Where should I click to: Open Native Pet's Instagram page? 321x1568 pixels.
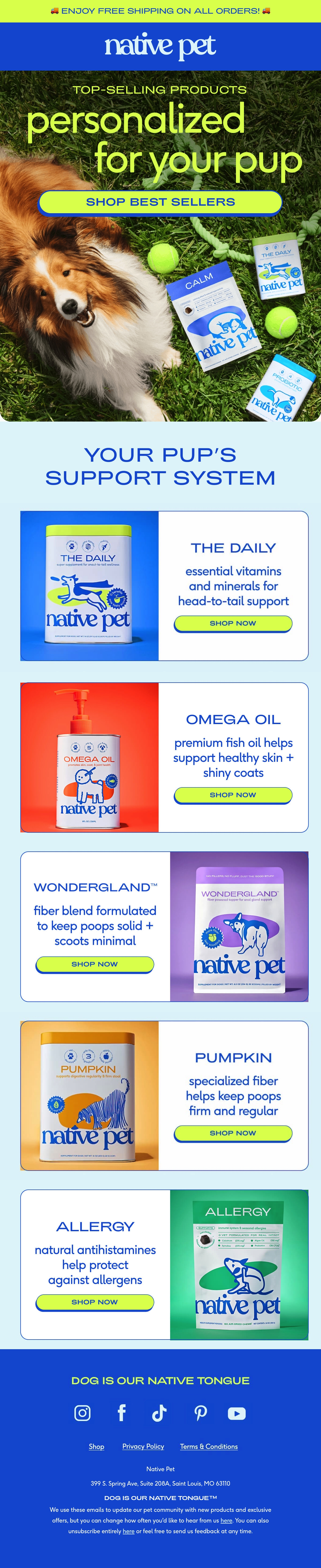82,1413
